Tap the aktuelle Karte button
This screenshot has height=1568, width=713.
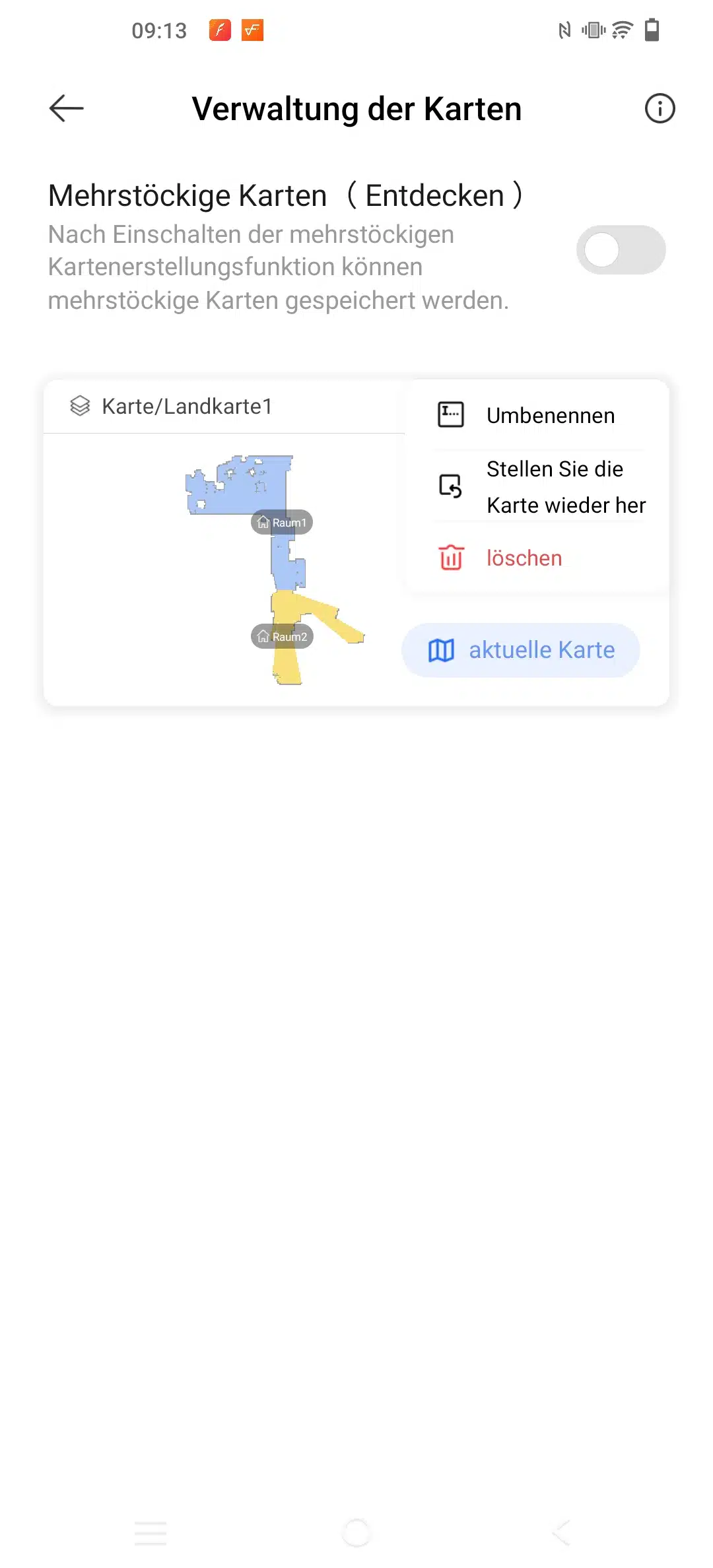coord(521,650)
